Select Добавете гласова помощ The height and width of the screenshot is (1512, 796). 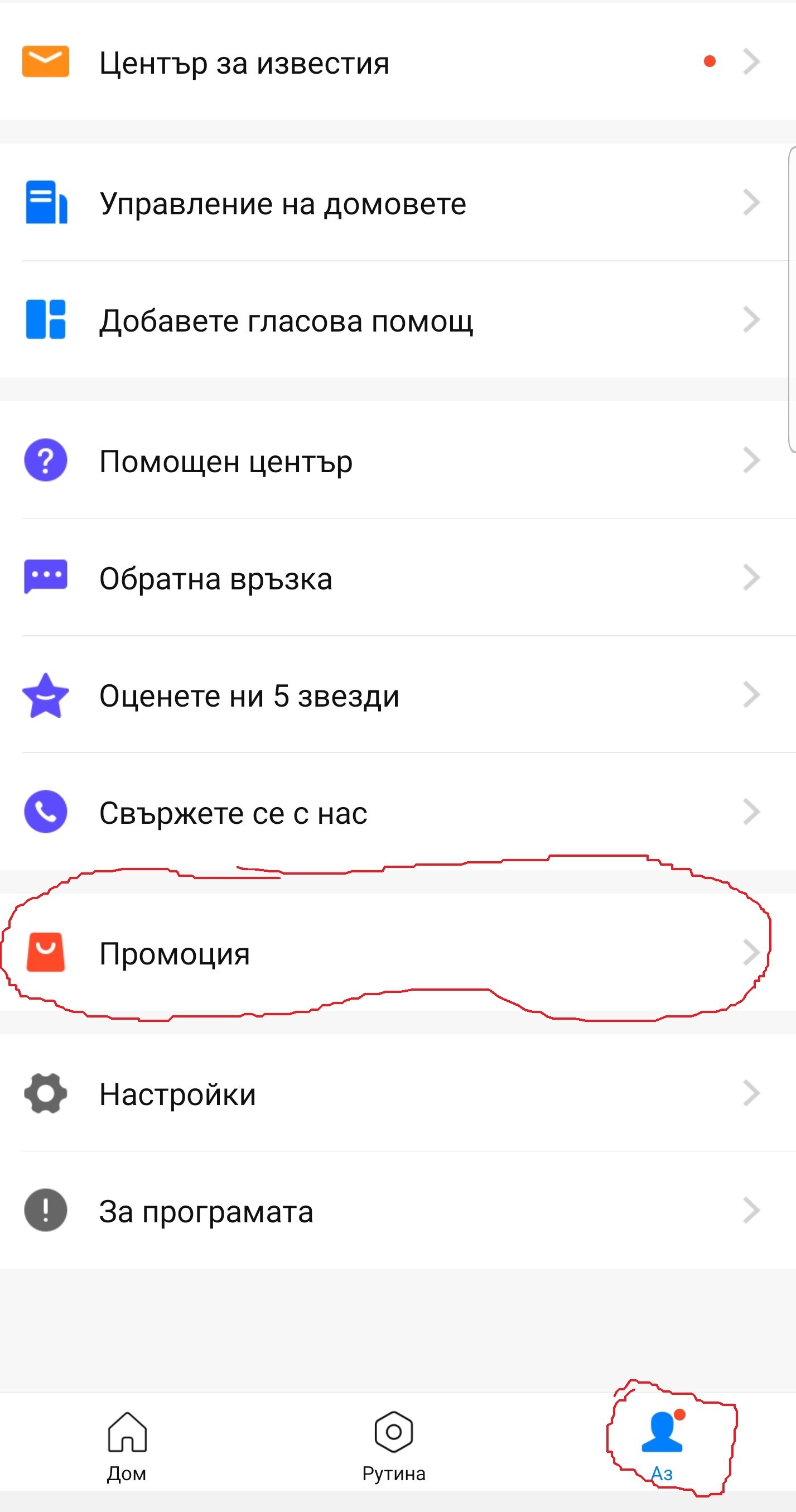point(398,320)
